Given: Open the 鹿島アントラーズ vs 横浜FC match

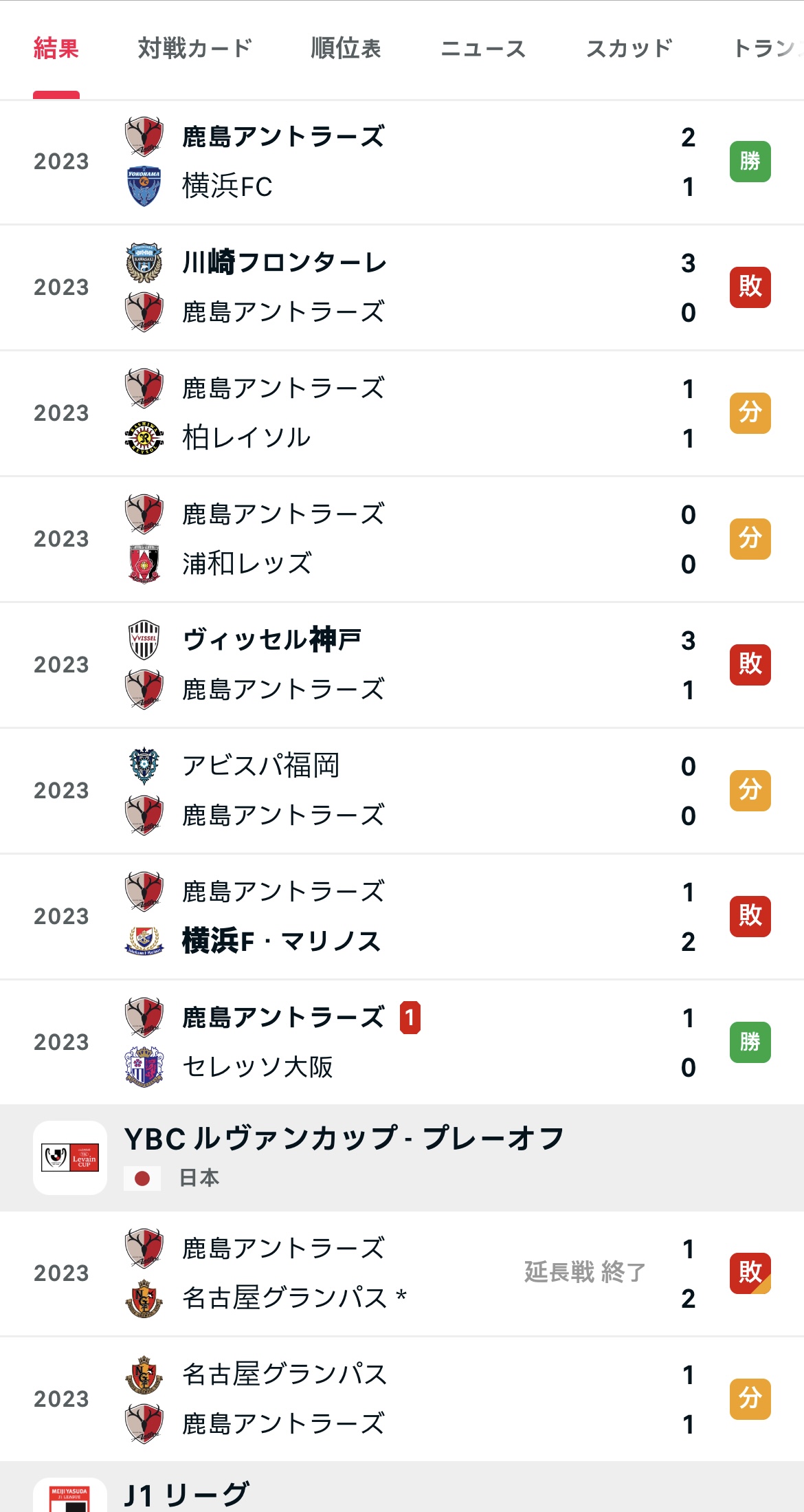Looking at the screenshot, I should pyautogui.click(x=402, y=162).
